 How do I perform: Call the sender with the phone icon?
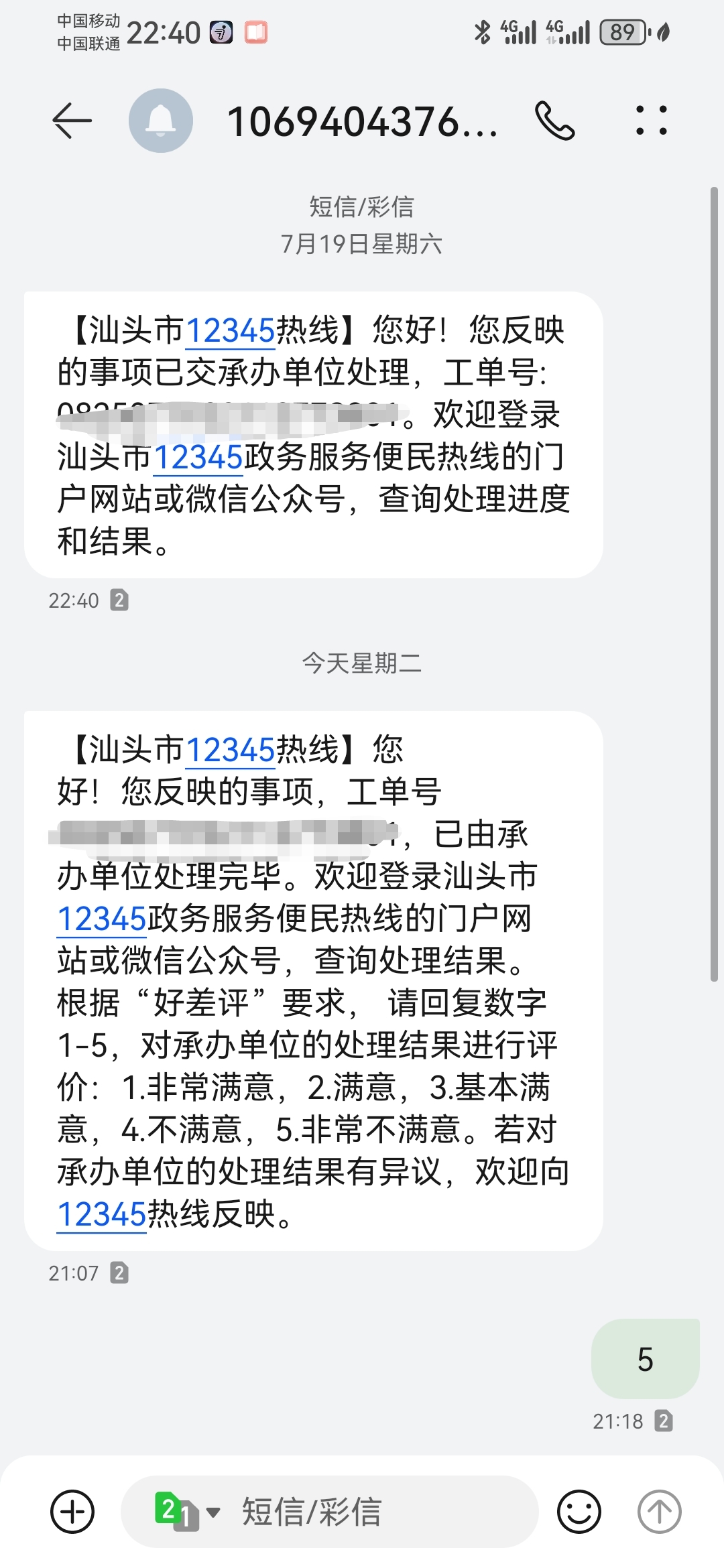tap(555, 121)
